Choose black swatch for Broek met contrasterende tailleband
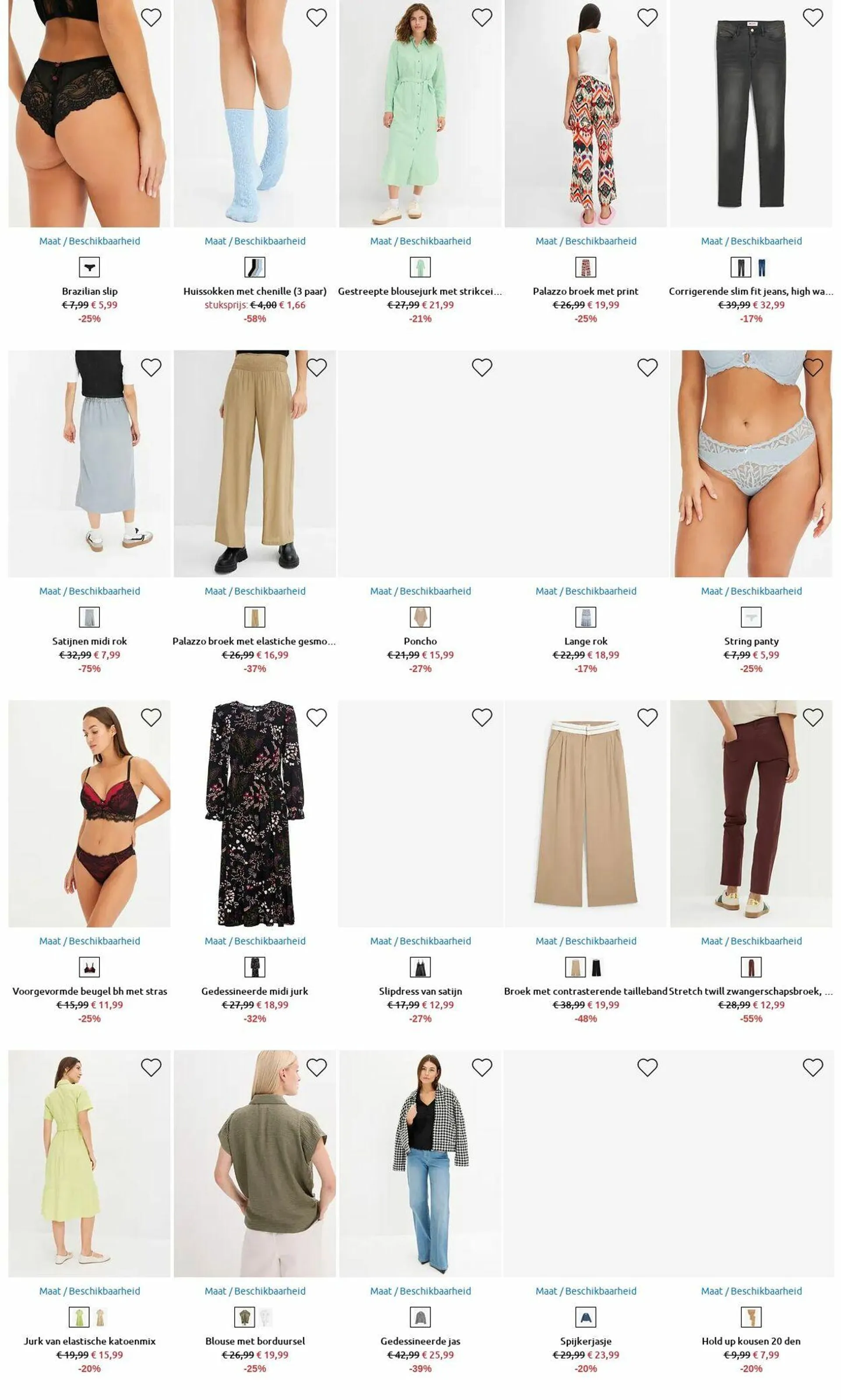Image resolution: width=841 pixels, height=1400 pixels. pyautogui.click(x=596, y=967)
